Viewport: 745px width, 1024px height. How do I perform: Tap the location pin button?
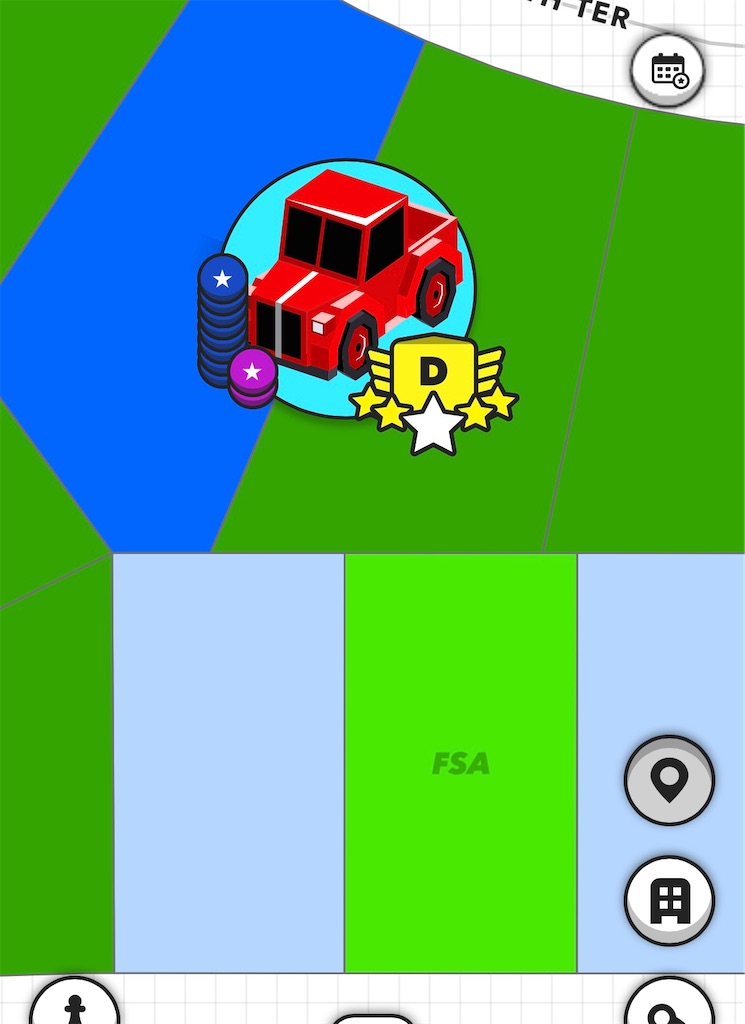[669, 781]
